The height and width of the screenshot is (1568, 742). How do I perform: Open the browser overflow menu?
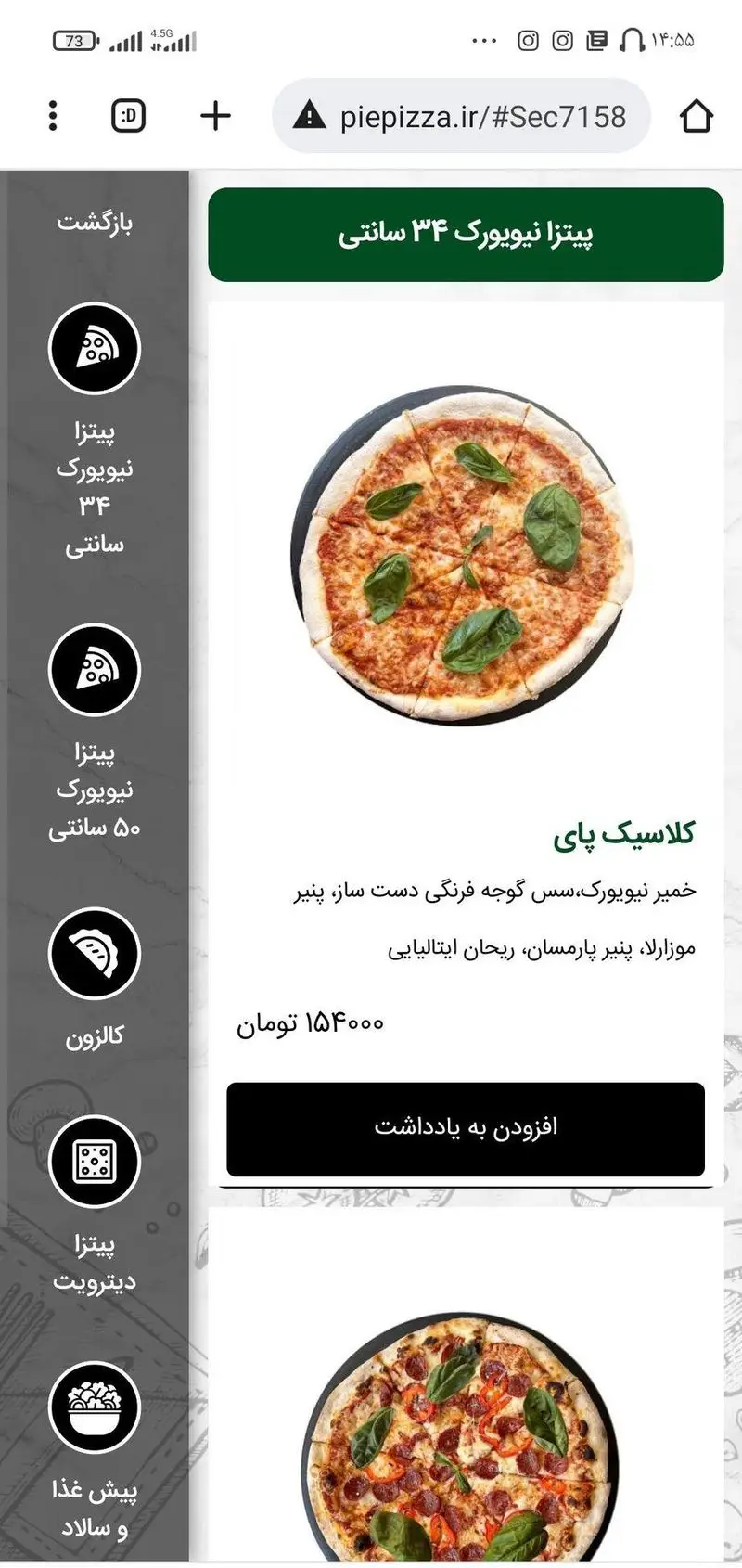point(53,116)
